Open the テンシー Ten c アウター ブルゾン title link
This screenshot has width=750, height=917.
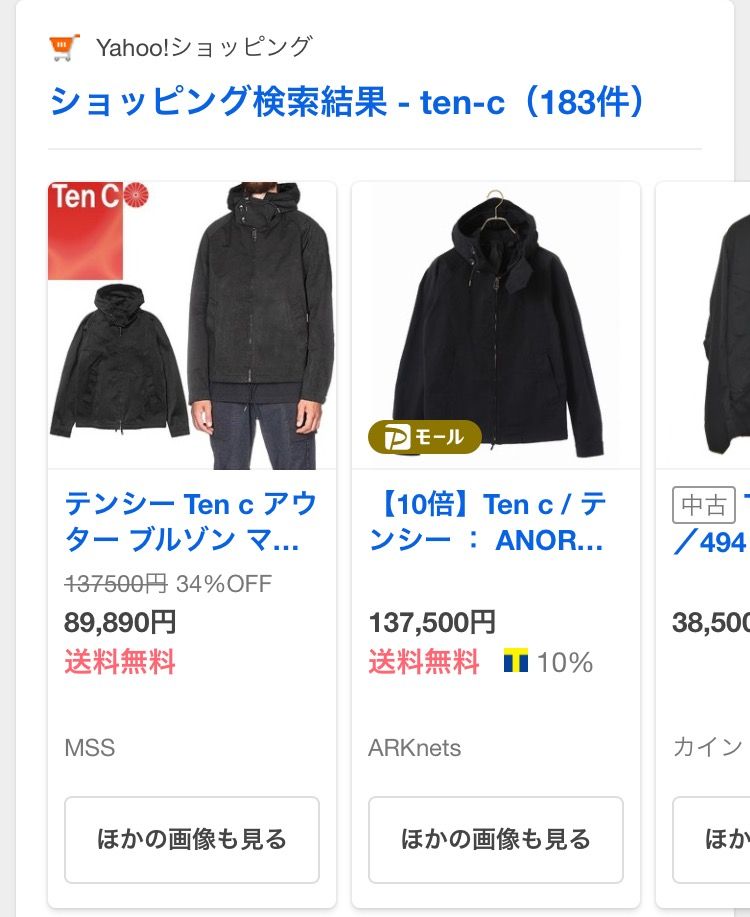click(190, 522)
